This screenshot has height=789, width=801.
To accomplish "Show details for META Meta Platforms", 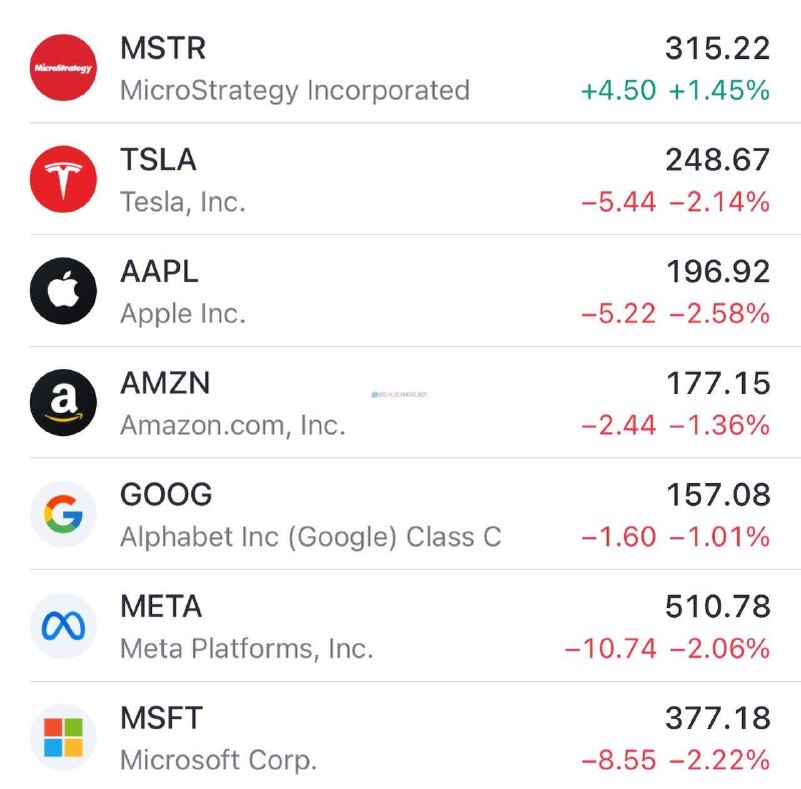I will (x=400, y=627).
